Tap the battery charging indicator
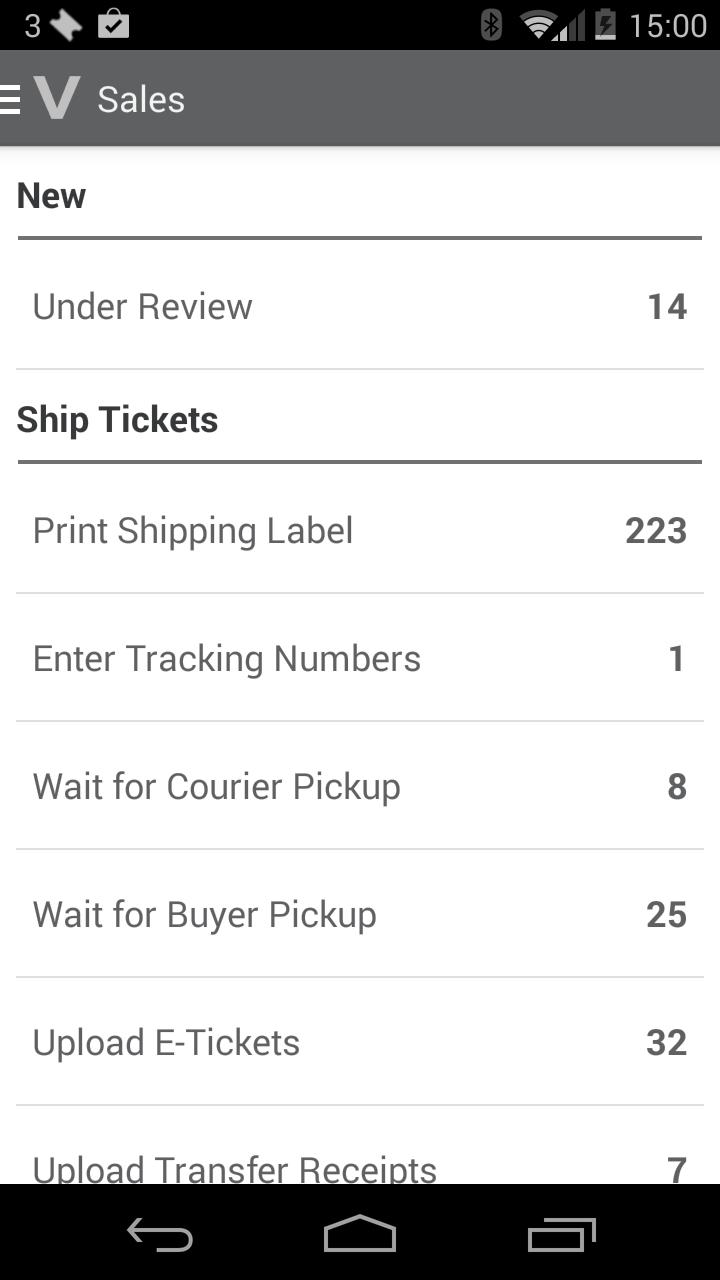Image resolution: width=720 pixels, height=1280 pixels. click(608, 24)
